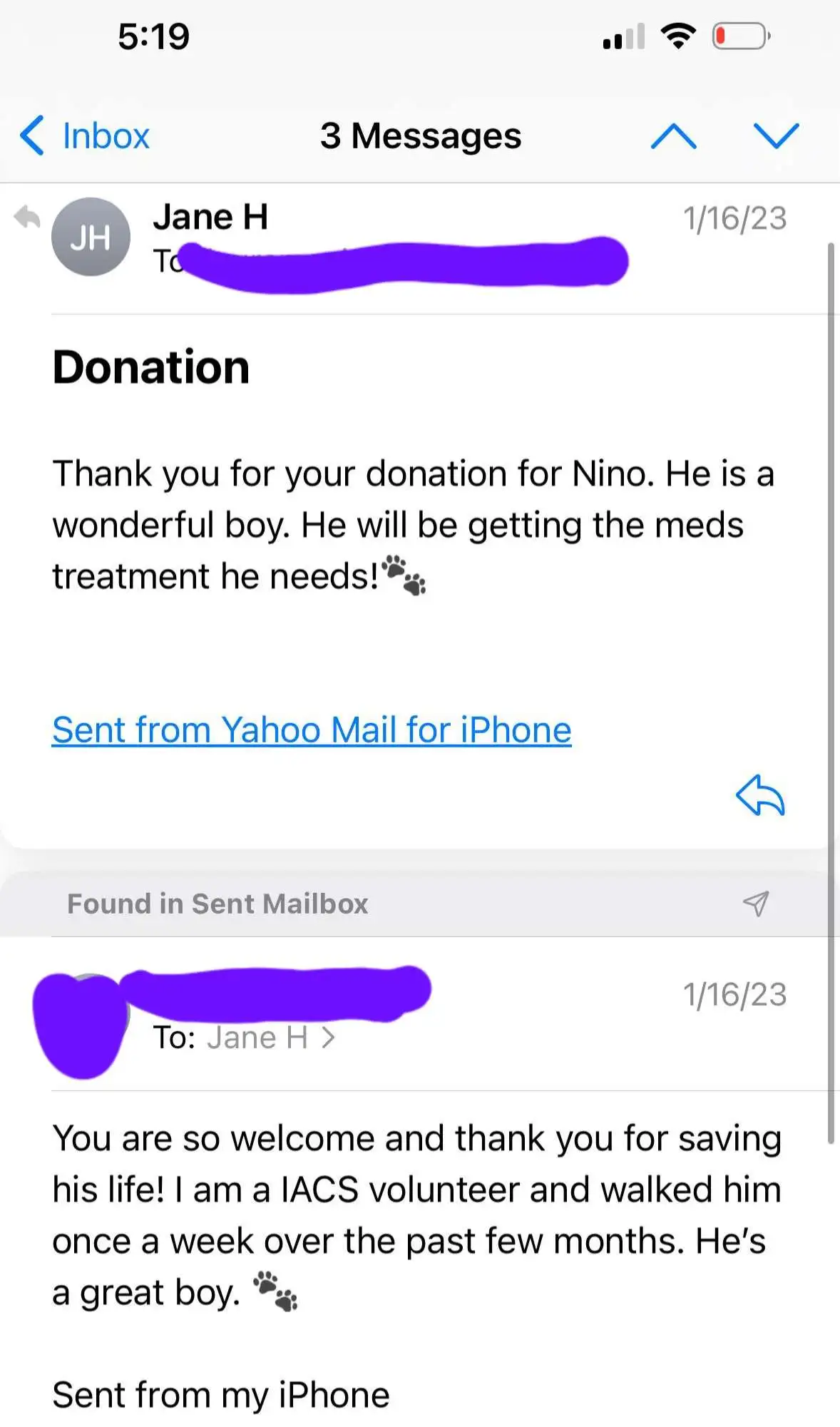Reply using the blue arrow under Donation message
840x1427 pixels.
[760, 795]
